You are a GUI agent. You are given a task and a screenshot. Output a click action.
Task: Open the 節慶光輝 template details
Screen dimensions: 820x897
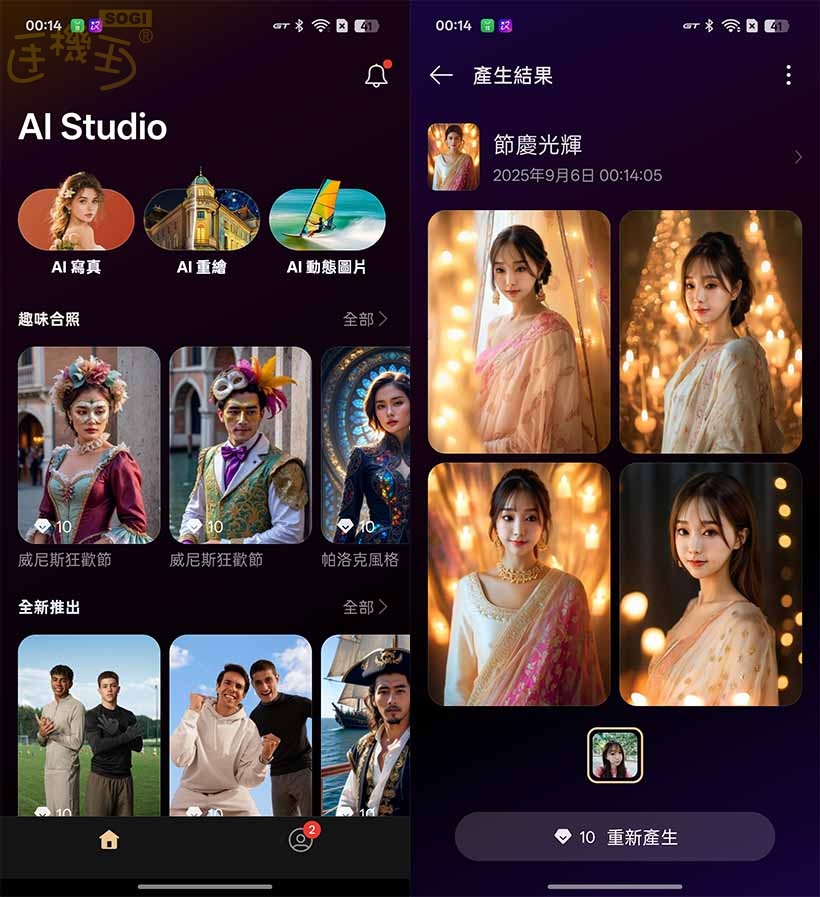[615, 157]
